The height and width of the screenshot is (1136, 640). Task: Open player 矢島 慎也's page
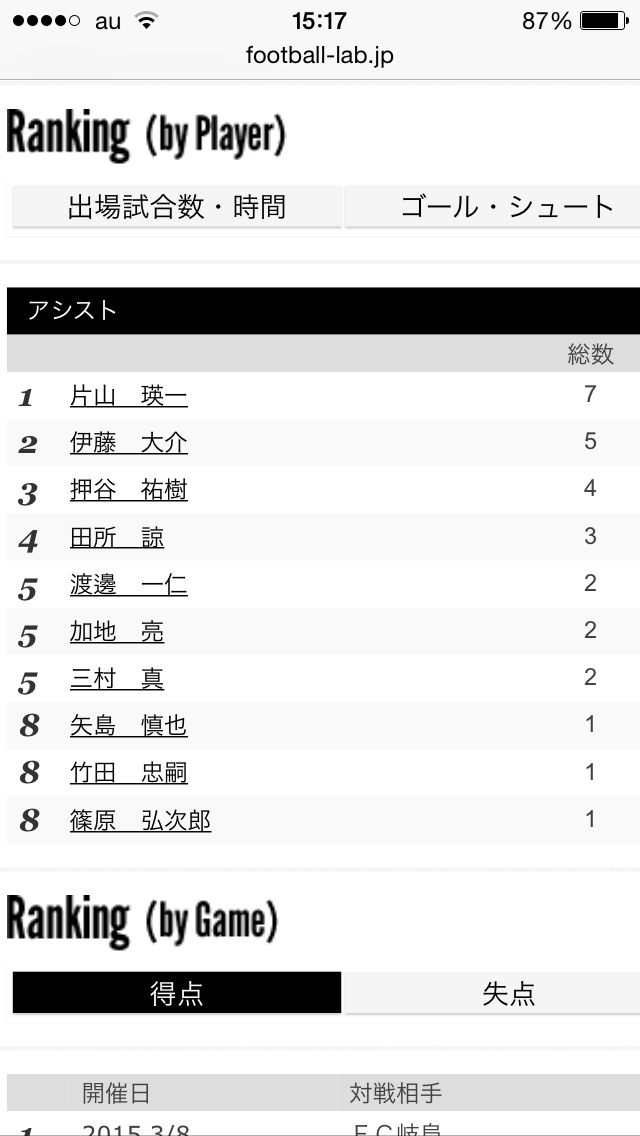[x=129, y=725]
